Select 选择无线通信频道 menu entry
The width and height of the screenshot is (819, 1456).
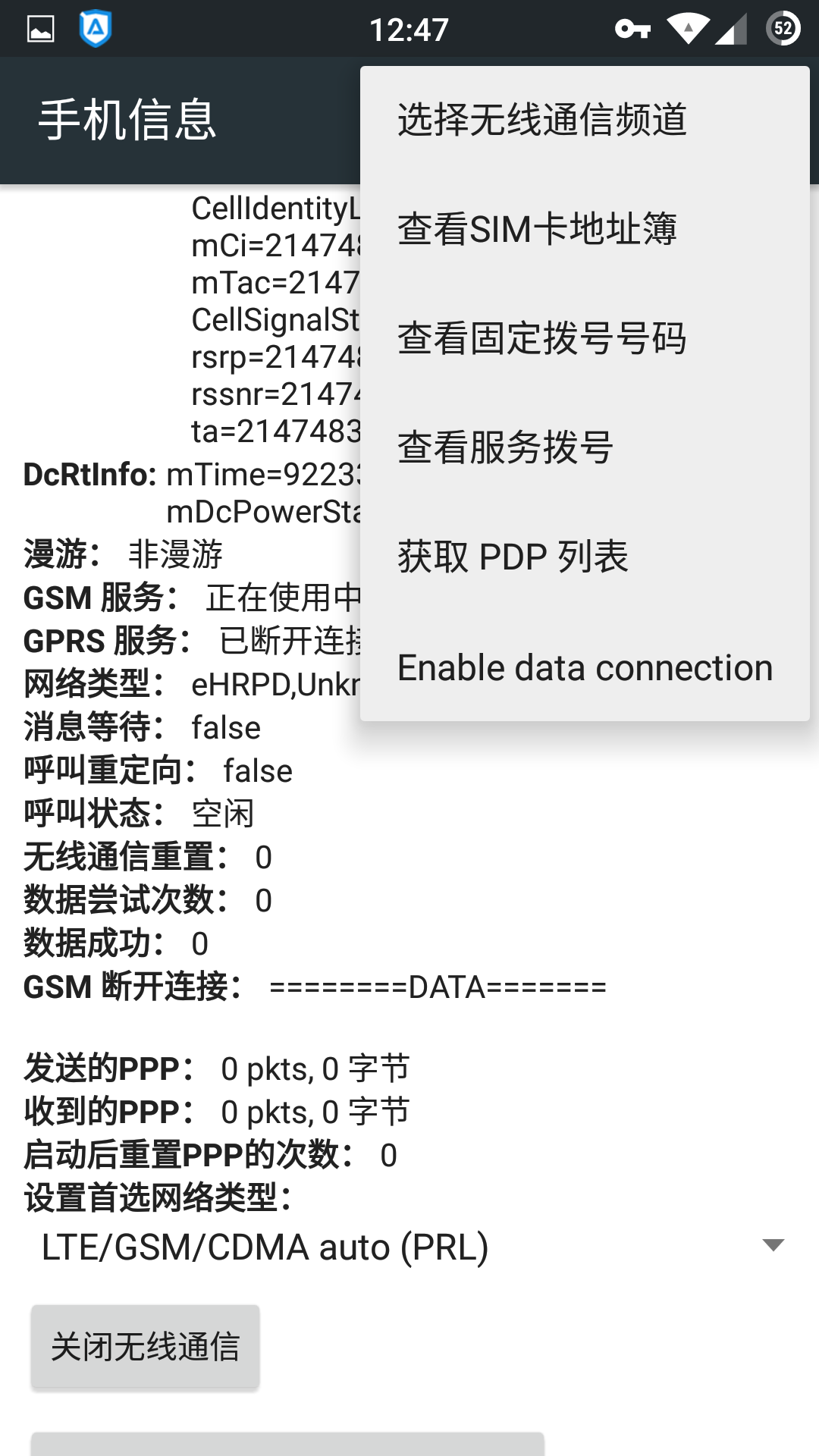coord(544,120)
